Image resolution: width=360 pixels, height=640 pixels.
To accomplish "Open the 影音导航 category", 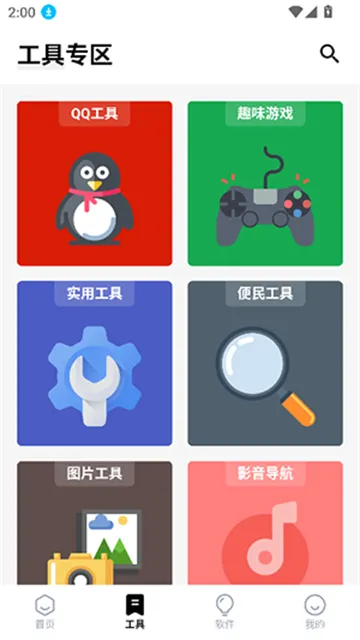I will tap(265, 523).
